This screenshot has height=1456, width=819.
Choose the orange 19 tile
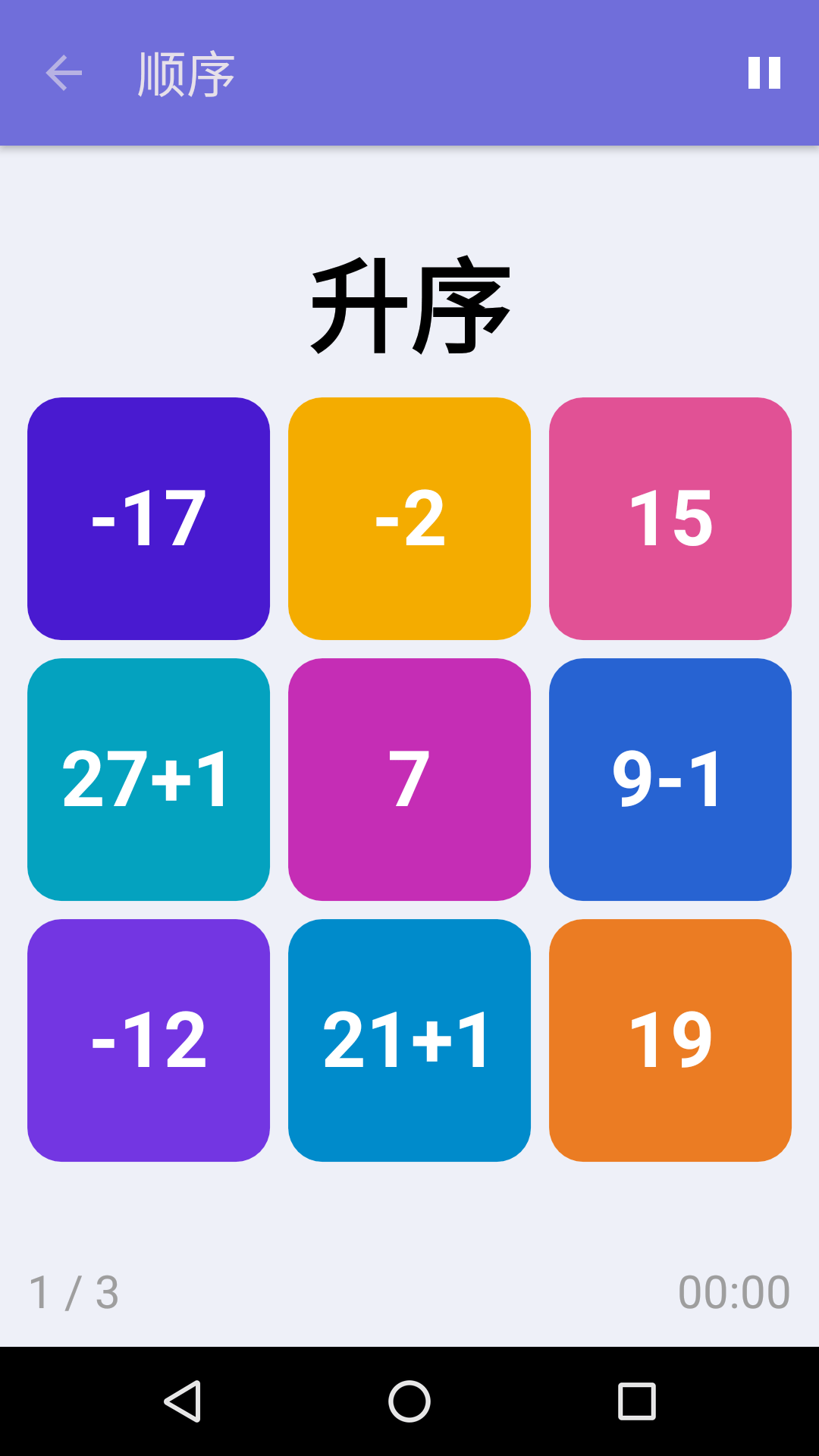tap(670, 1040)
